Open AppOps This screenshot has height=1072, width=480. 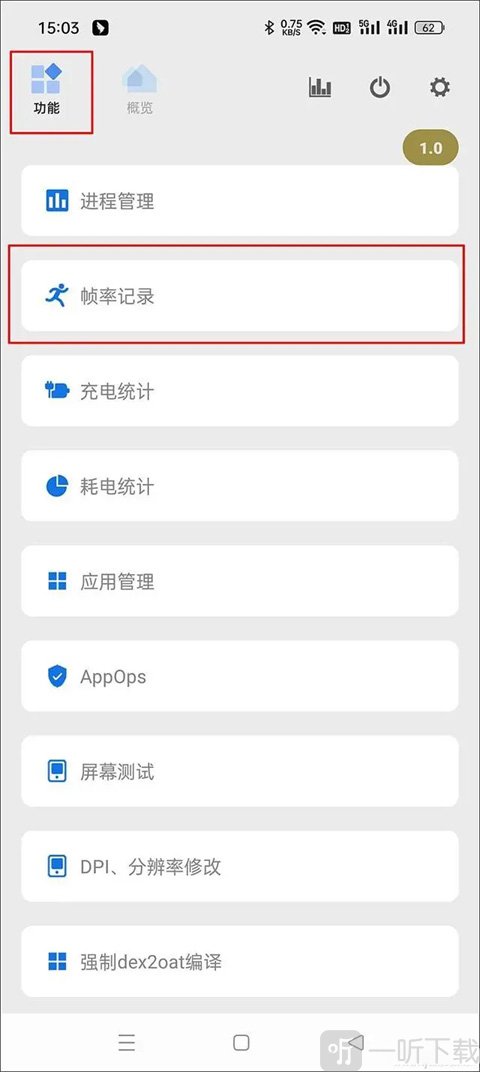240,676
